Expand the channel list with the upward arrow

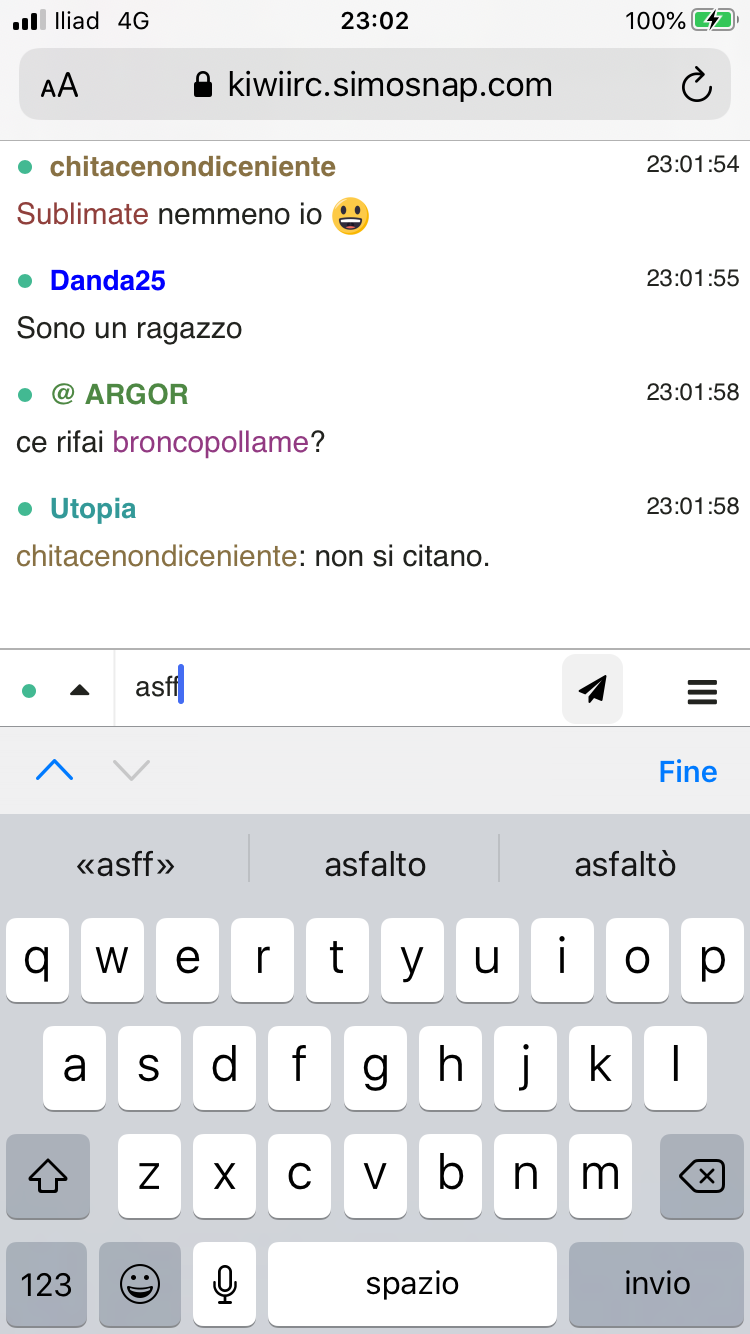point(81,690)
